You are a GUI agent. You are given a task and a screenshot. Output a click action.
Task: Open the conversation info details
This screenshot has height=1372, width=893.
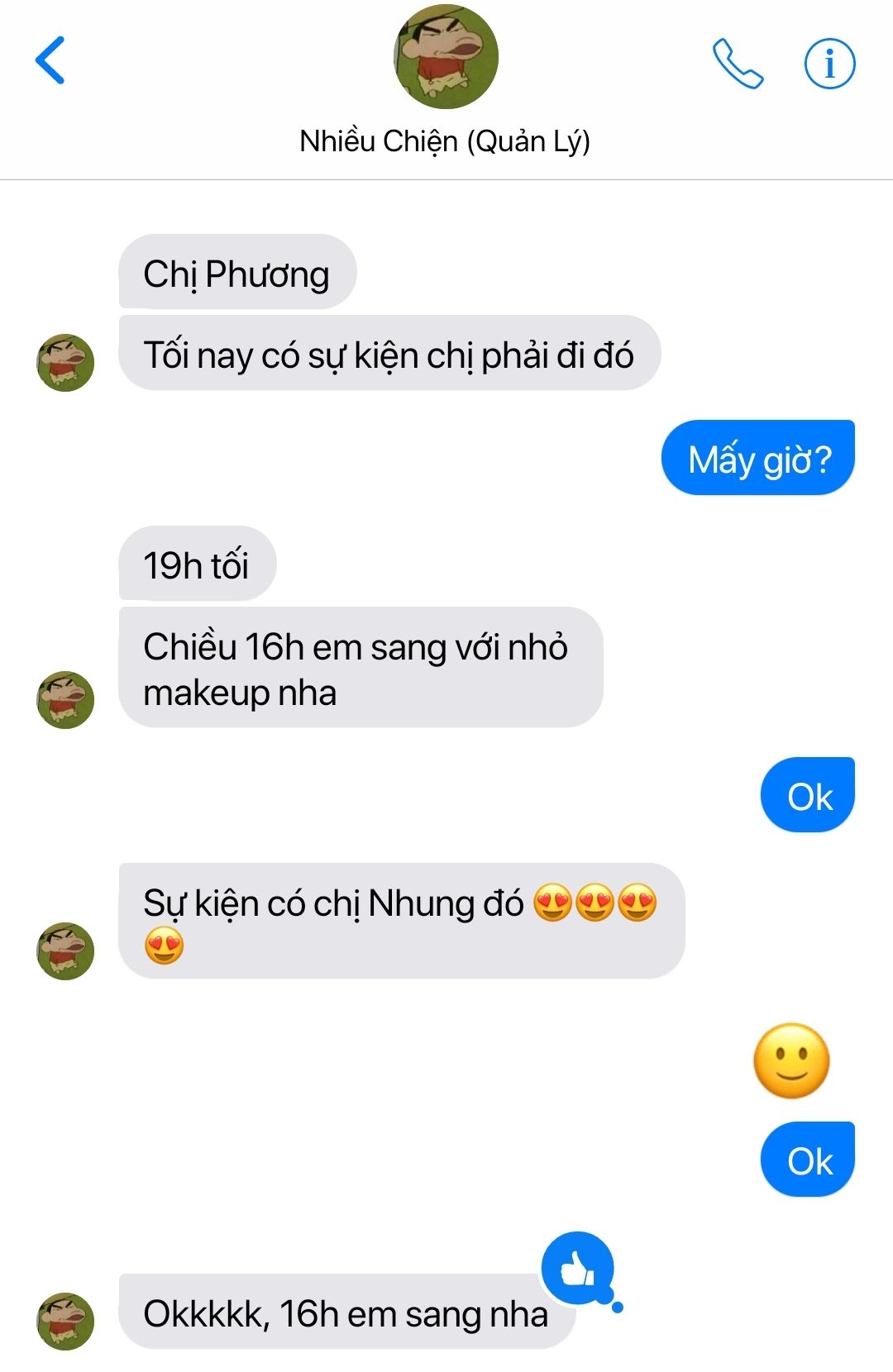(829, 63)
